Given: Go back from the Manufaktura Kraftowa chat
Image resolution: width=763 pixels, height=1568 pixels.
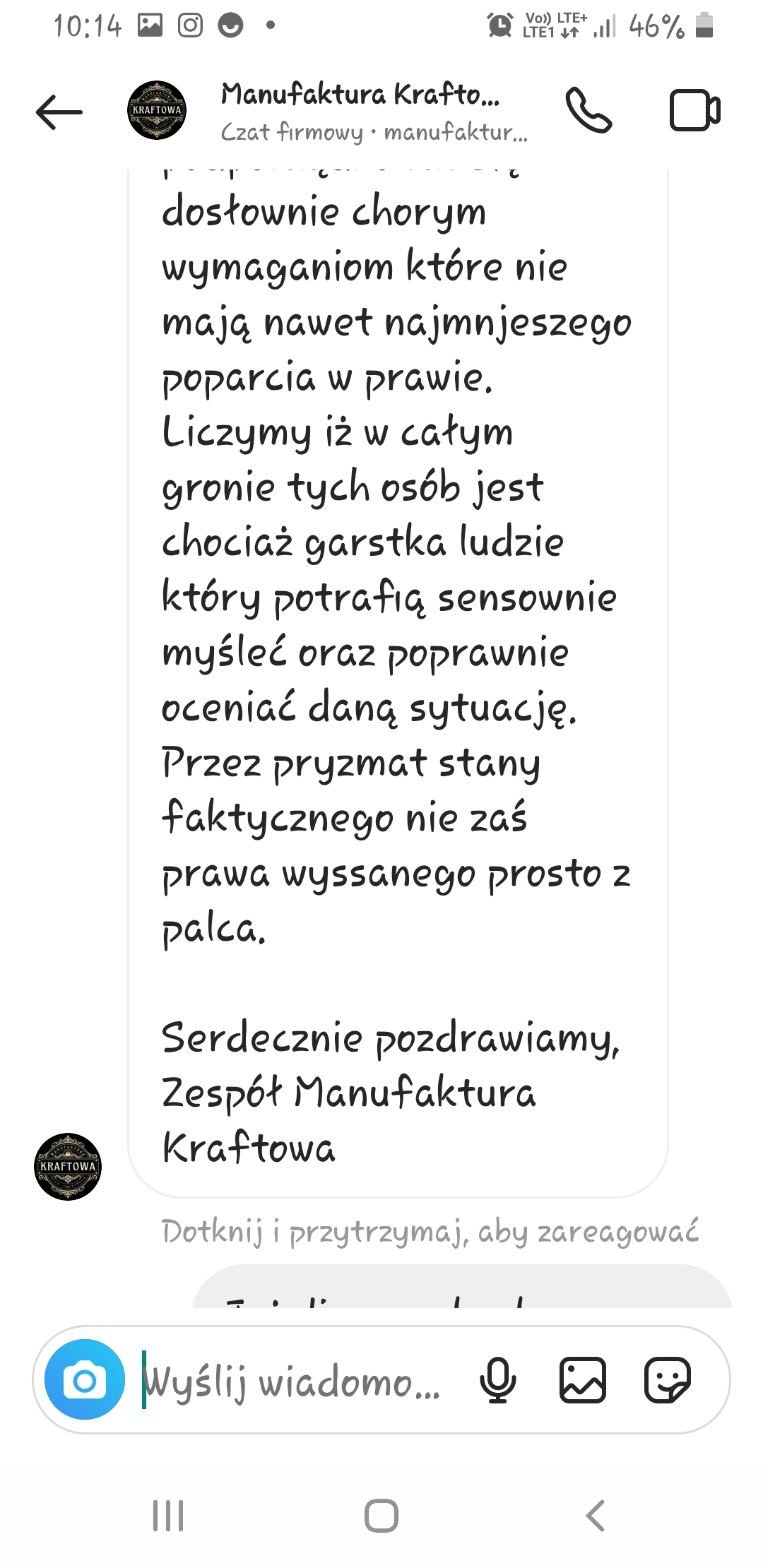Looking at the screenshot, I should (x=59, y=112).
